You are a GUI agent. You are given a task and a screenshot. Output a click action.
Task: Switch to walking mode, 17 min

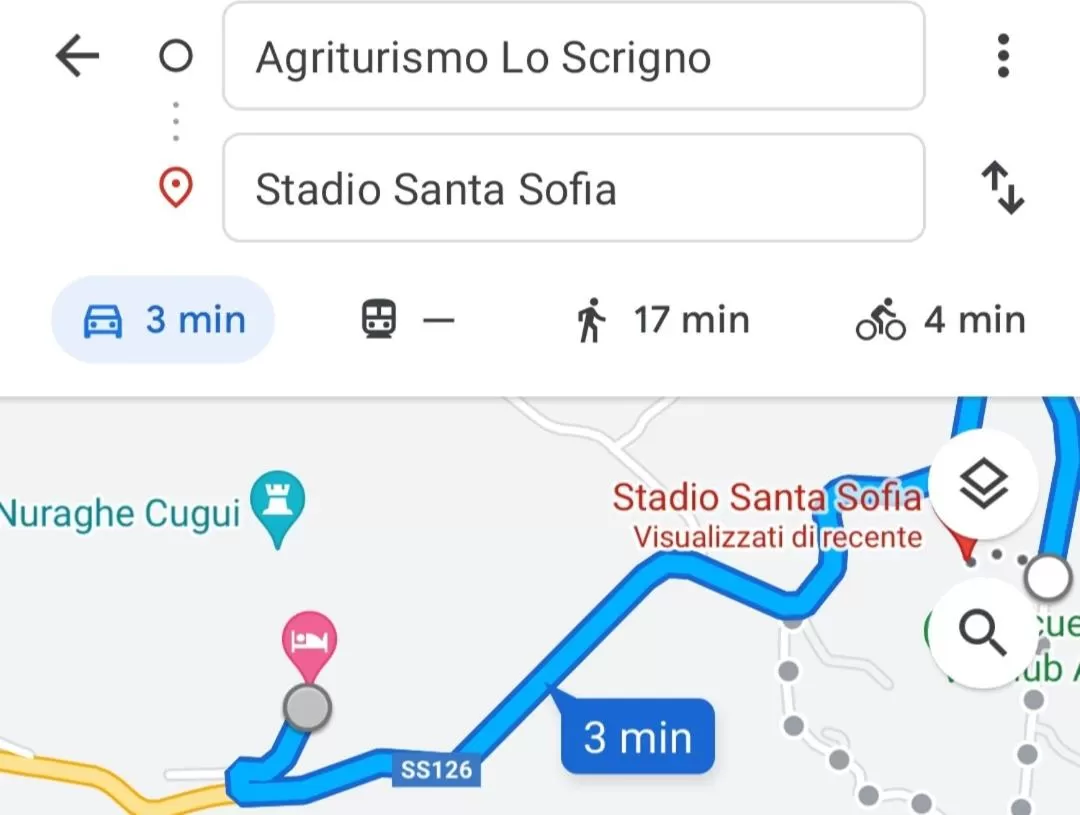click(662, 320)
